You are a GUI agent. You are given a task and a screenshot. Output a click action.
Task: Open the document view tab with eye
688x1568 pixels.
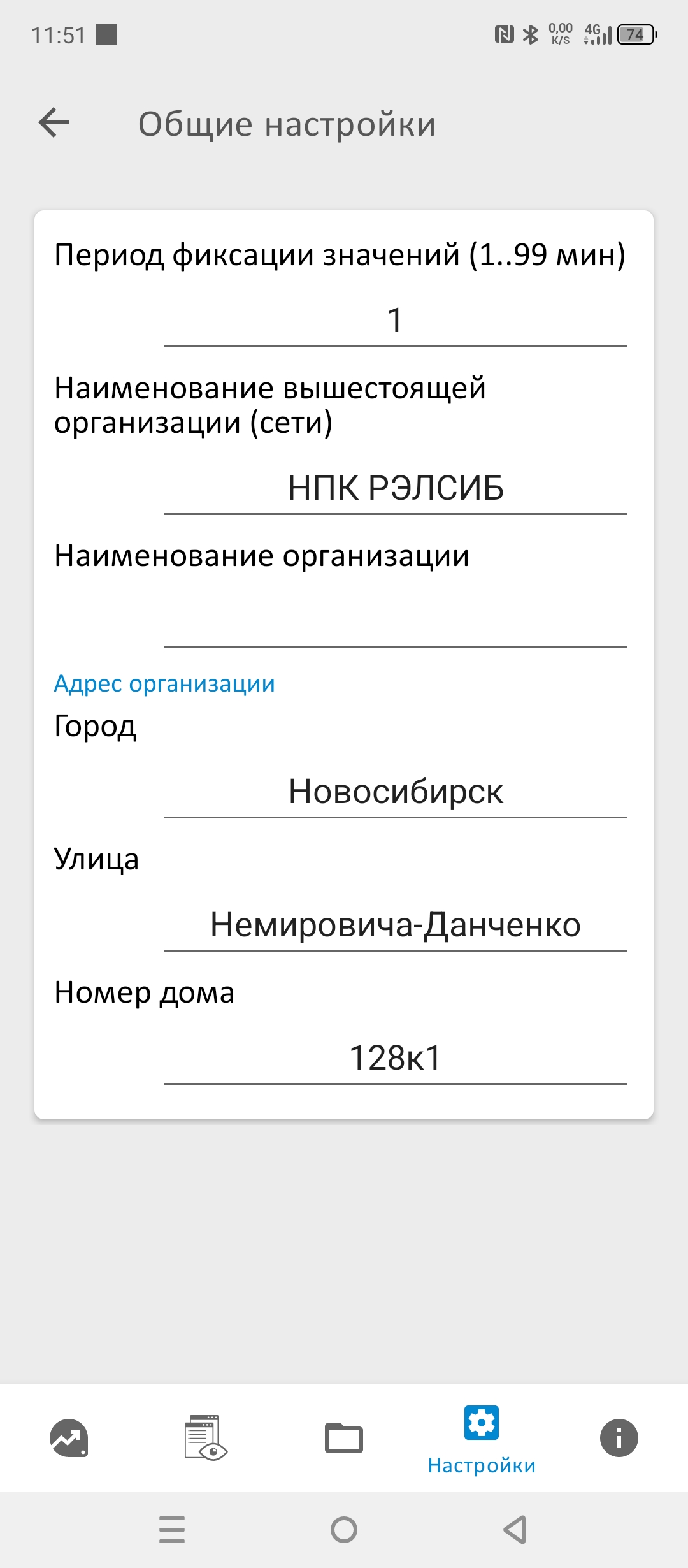click(206, 1438)
